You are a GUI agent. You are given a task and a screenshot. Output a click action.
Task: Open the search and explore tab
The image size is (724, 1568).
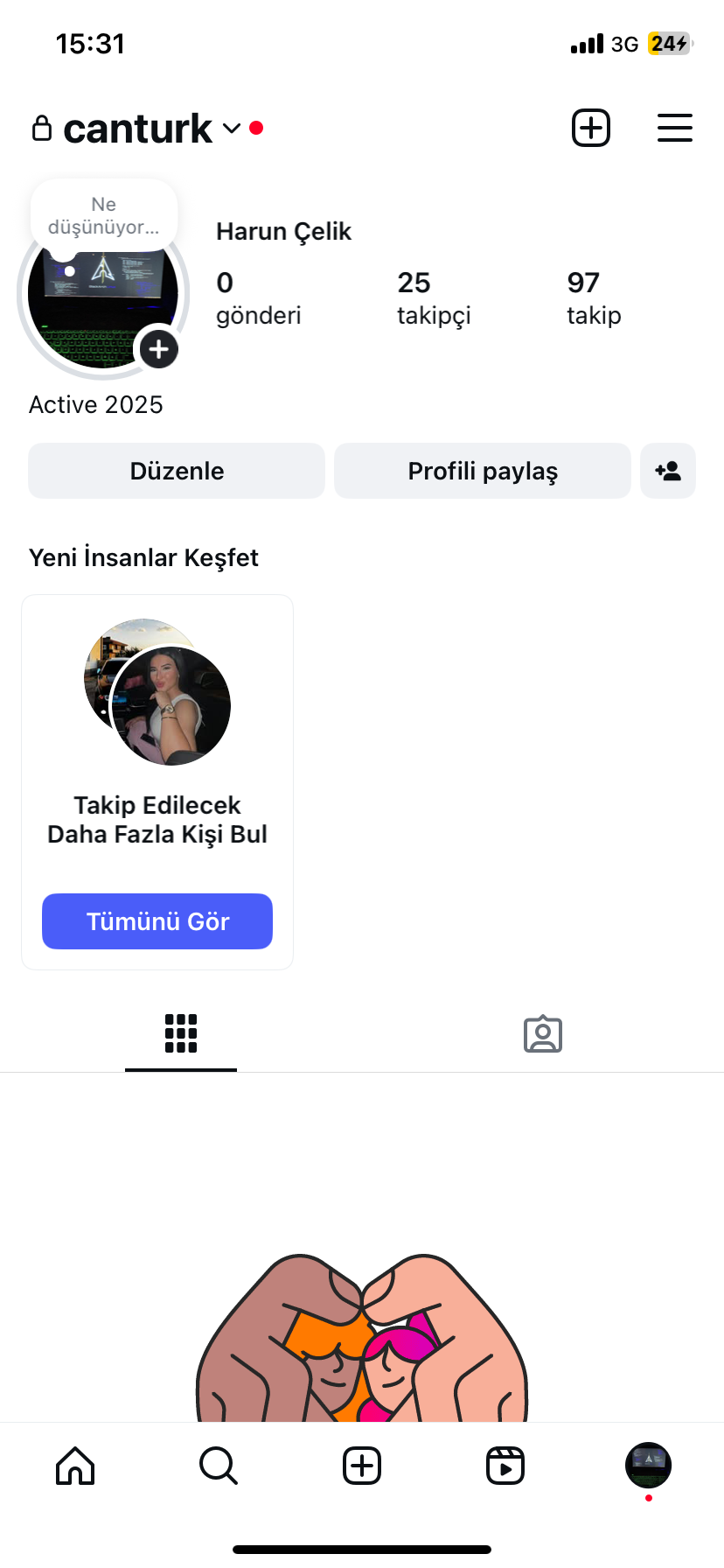click(219, 1466)
